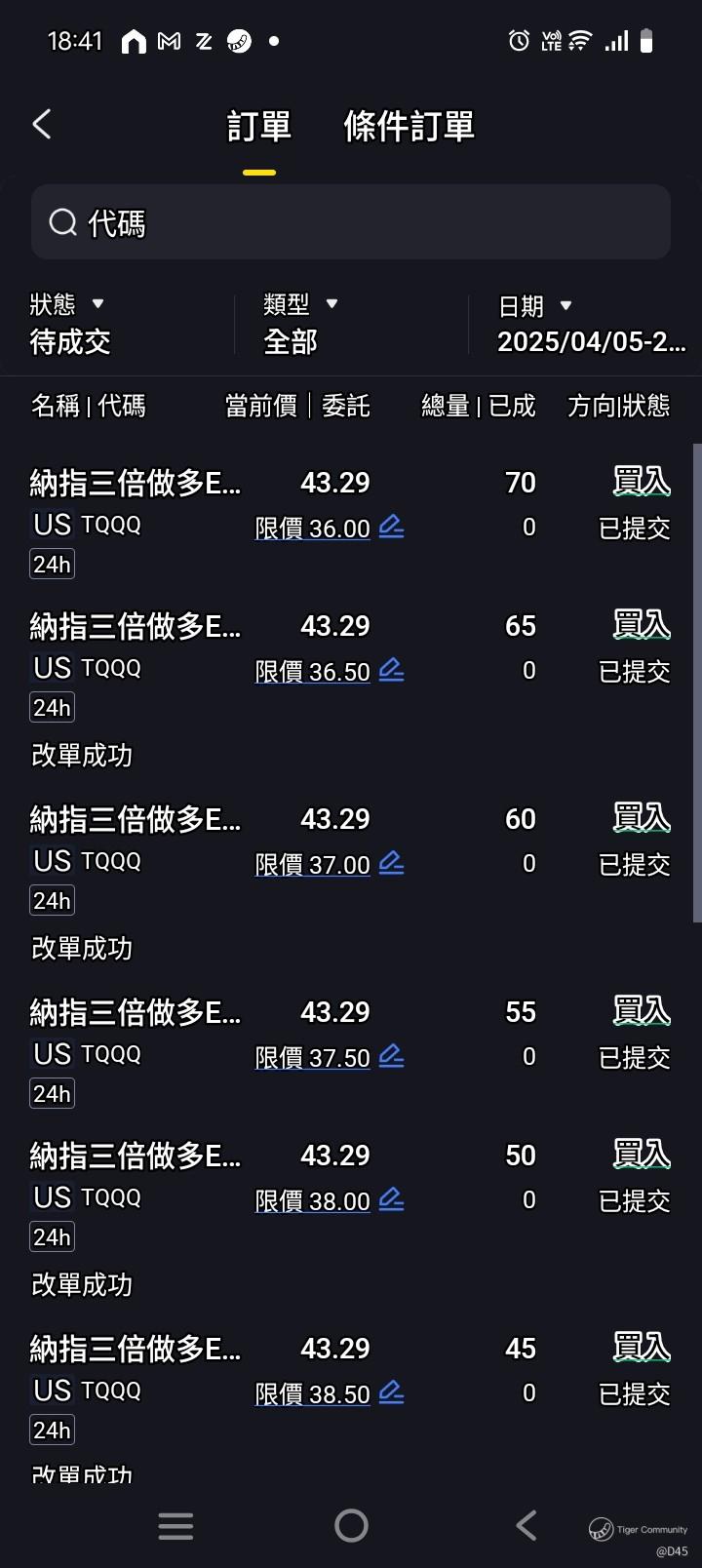Open the system recent apps button
The height and width of the screenshot is (1568, 702).
(175, 1526)
